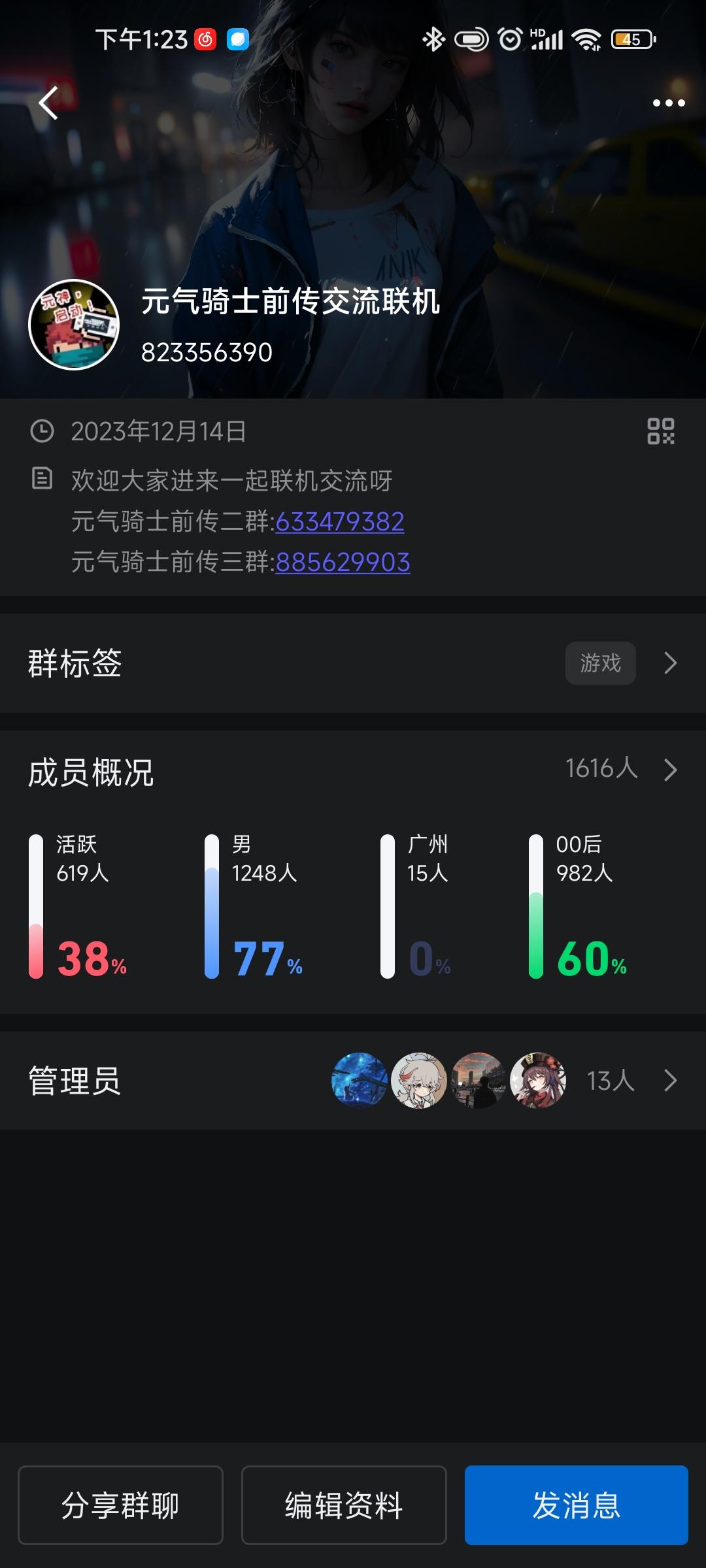Tap the alarm clock status icon
The image size is (706, 1568).
(x=509, y=39)
